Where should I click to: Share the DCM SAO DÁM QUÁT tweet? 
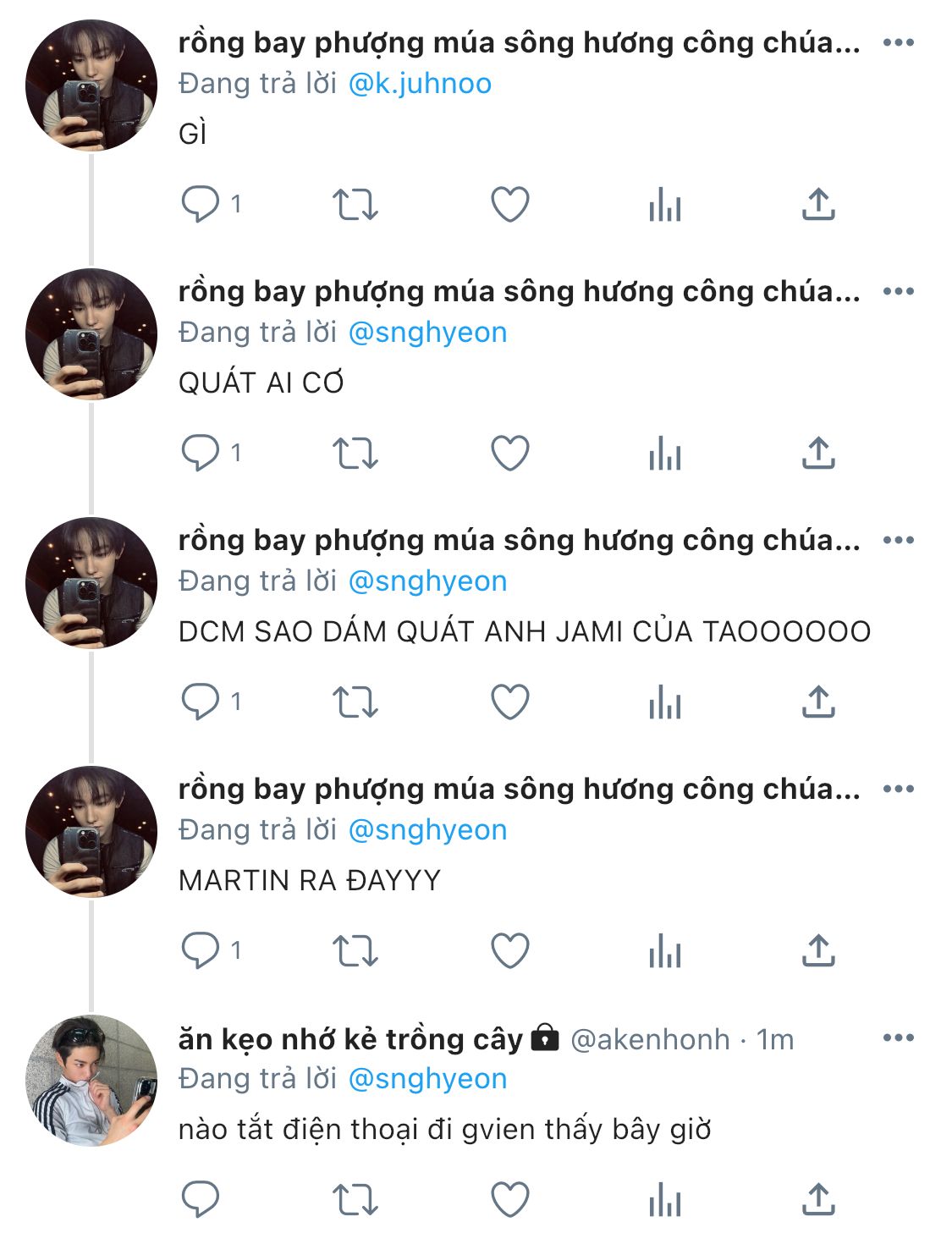818,702
